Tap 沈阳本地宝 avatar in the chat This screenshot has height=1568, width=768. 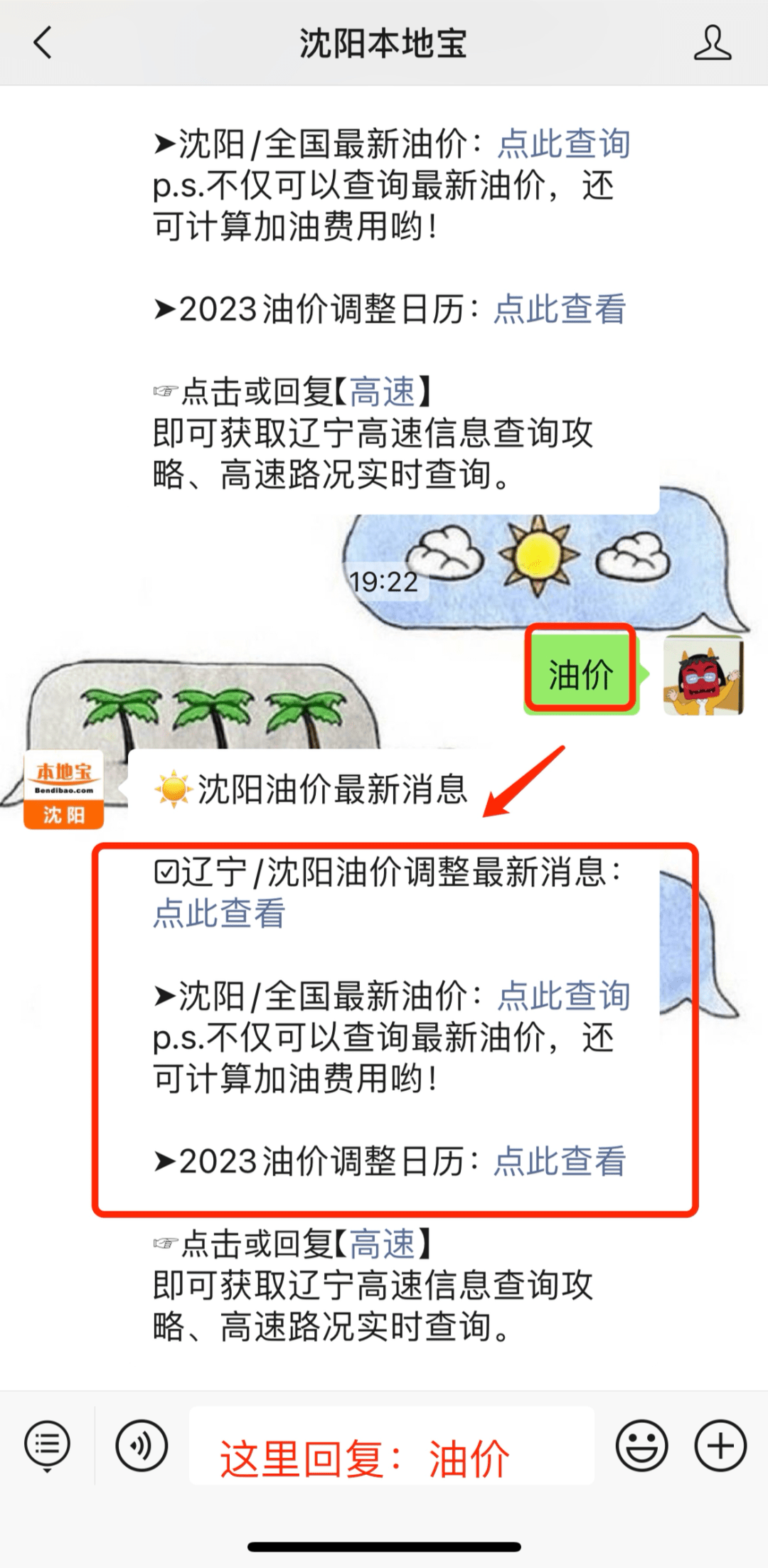pyautogui.click(x=64, y=791)
